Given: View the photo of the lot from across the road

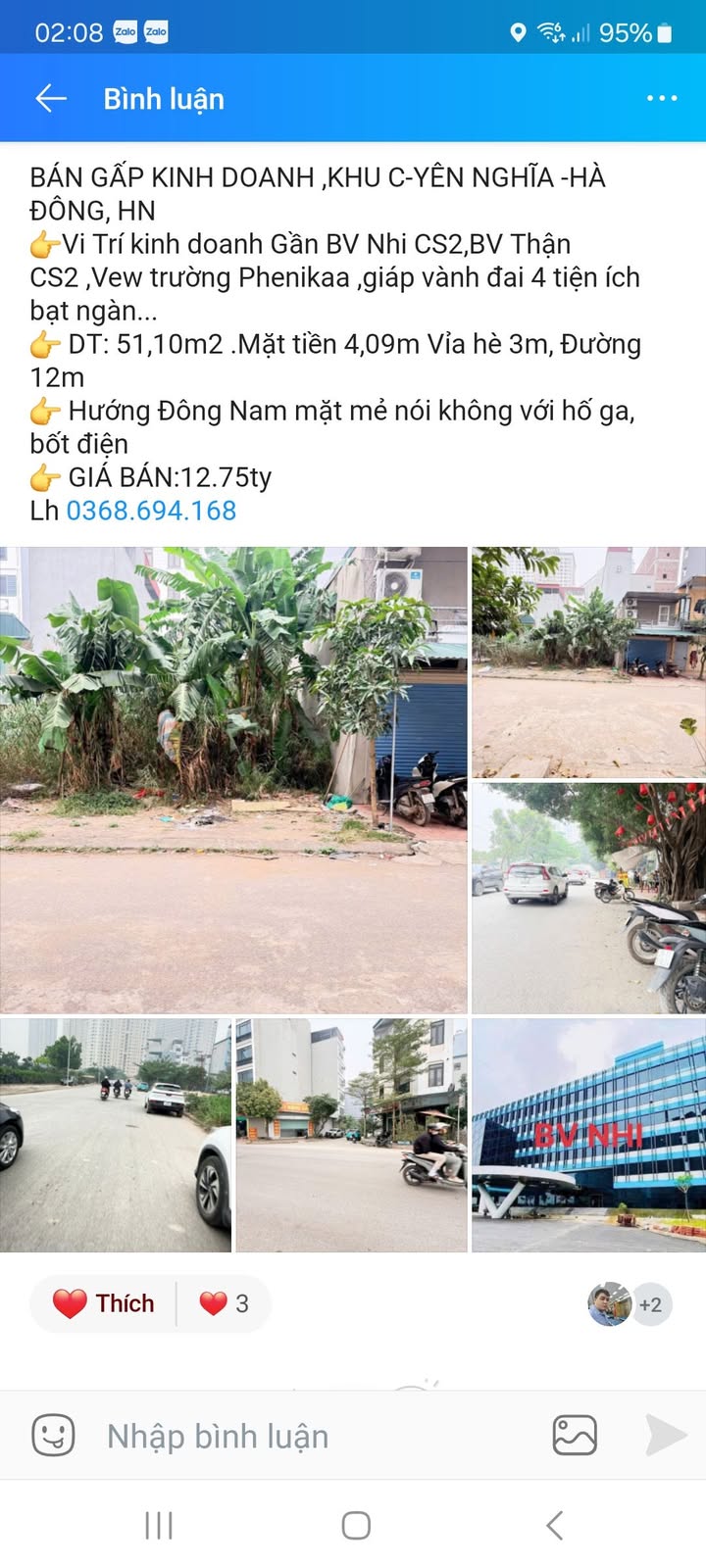Looking at the screenshot, I should coord(588,661).
